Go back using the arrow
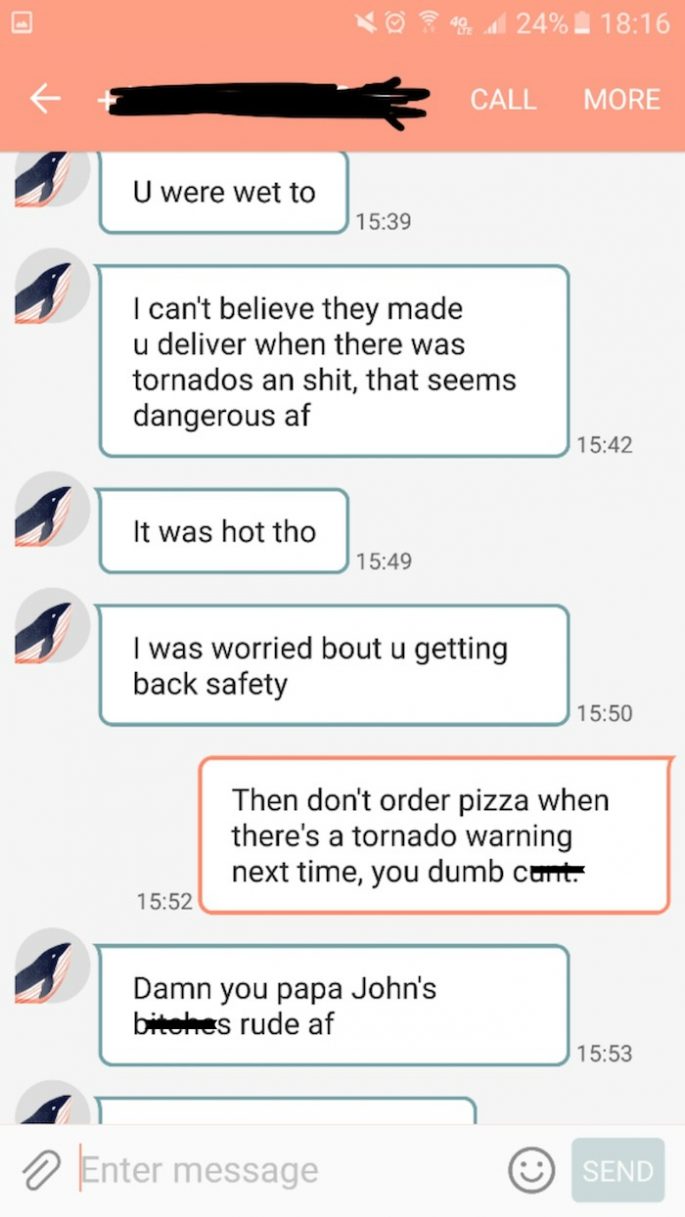The width and height of the screenshot is (685, 1217). point(46,99)
